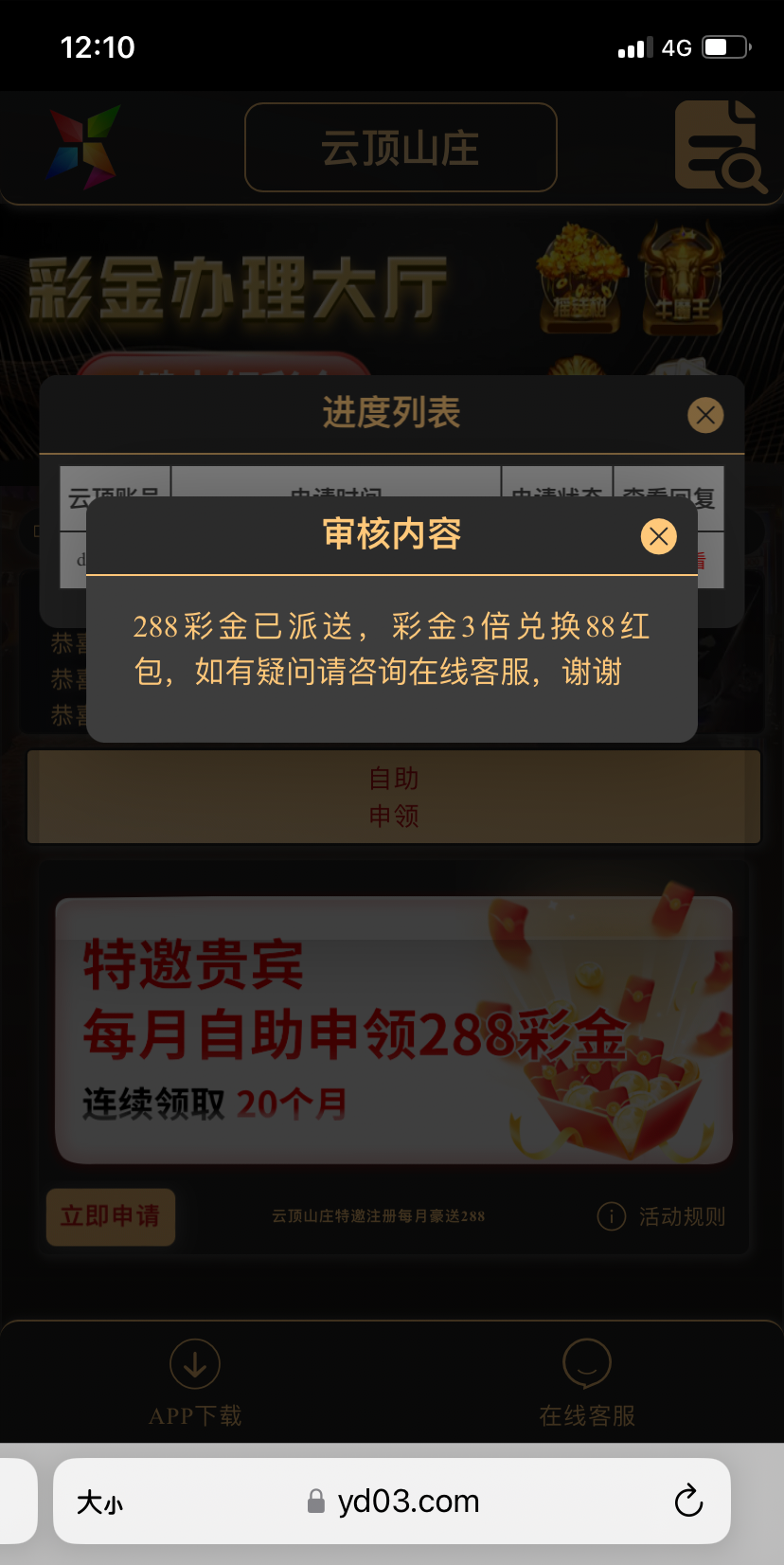This screenshot has height=1565, width=784.
Task: Click the colorful star logo icon
Action: pyautogui.click(x=83, y=149)
